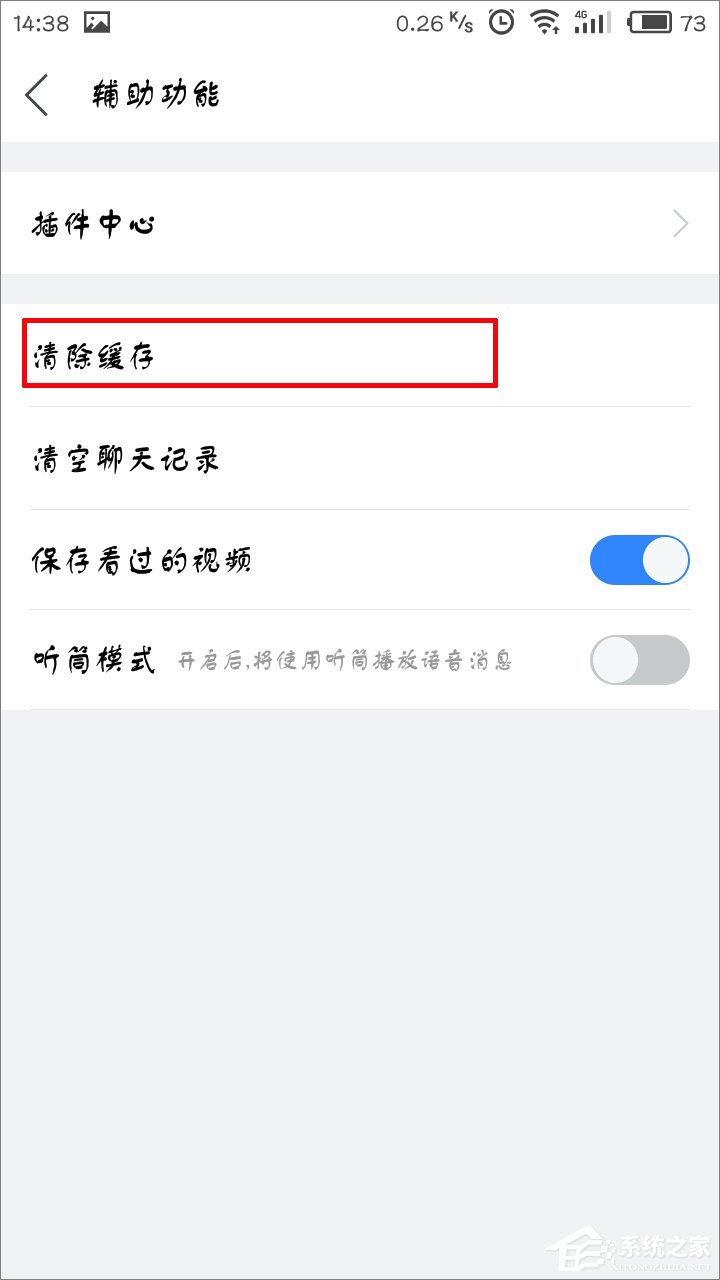Enable the 听筒模式 switch
Image resolution: width=720 pixels, height=1280 pixels.
[639, 660]
